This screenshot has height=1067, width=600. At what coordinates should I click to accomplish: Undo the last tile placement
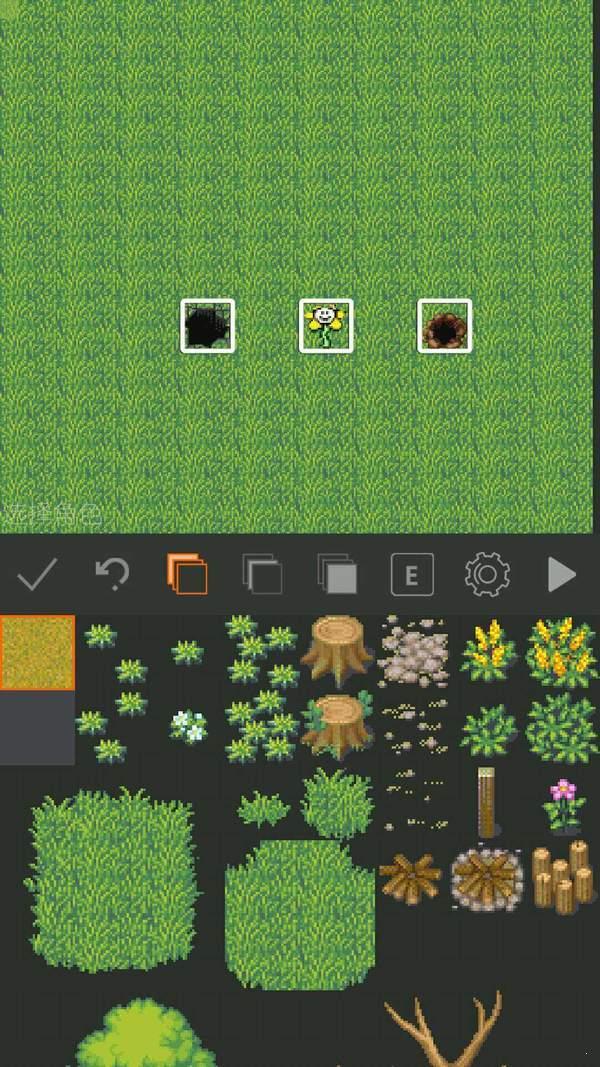click(x=112, y=574)
